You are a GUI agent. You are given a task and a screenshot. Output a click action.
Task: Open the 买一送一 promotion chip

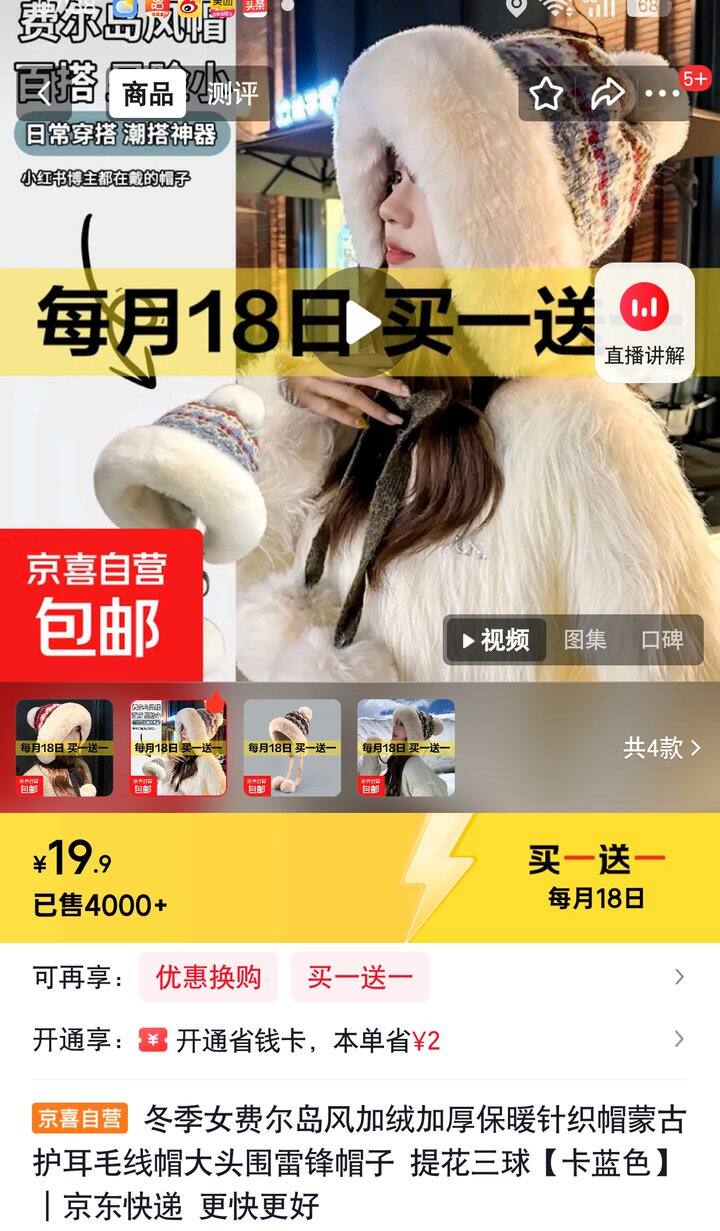[x=360, y=977]
